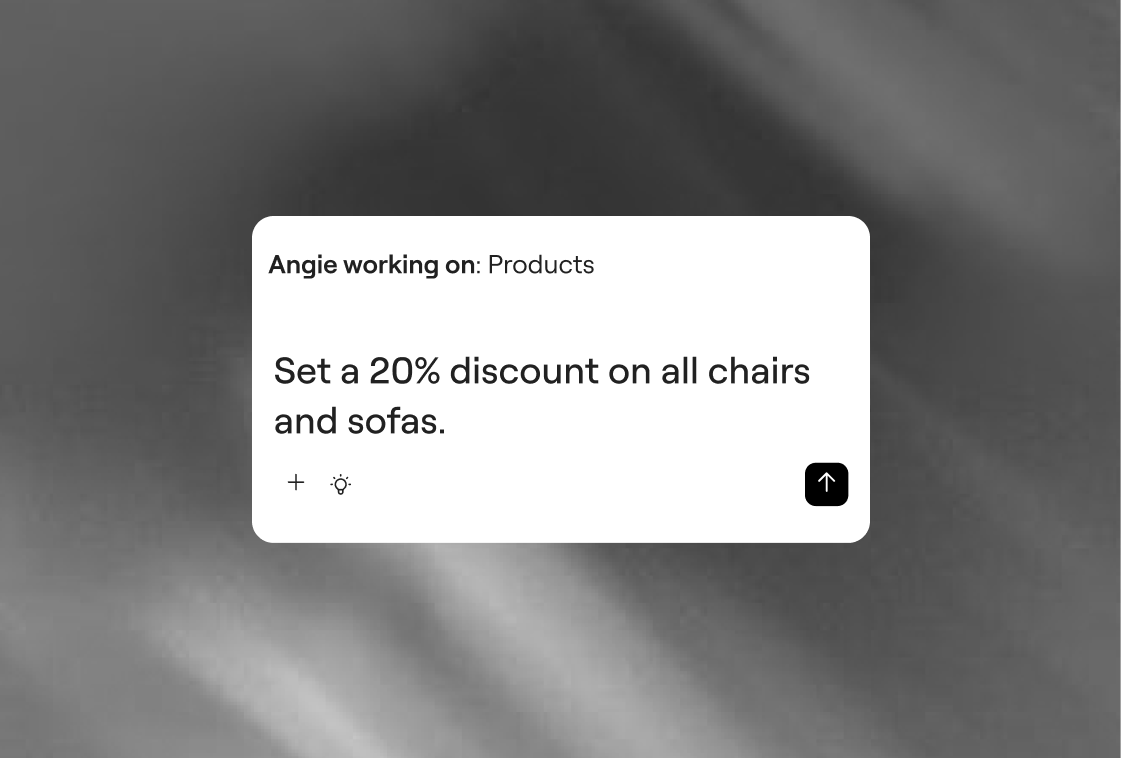Image resolution: width=1121 pixels, height=758 pixels.
Task: Tap the plus icon to add an attachment
Action: coord(296,483)
